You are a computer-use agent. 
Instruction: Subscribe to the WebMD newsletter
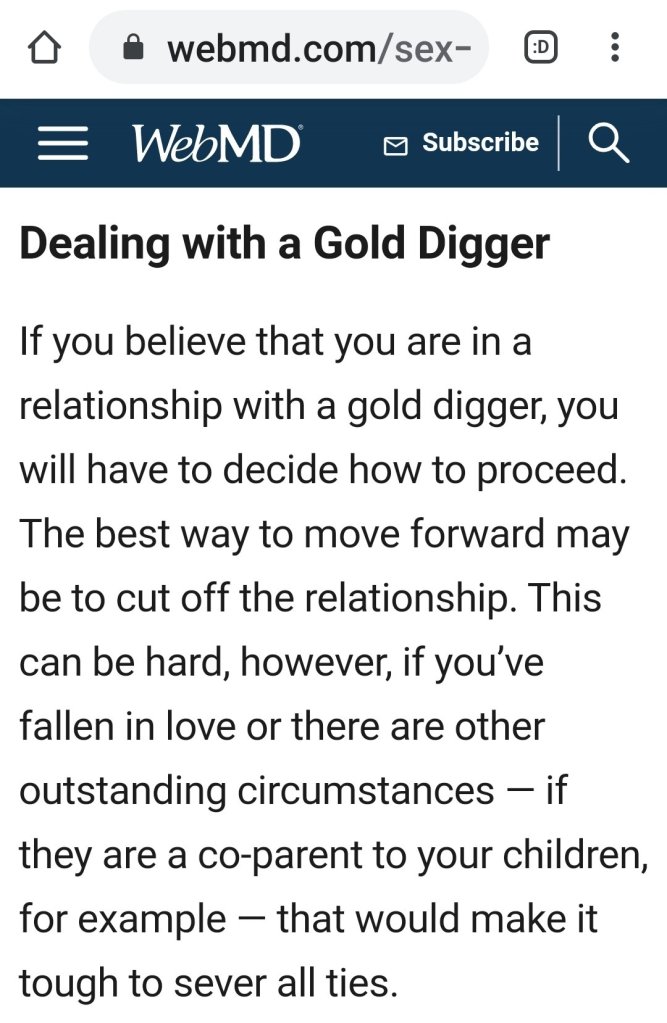(462, 144)
